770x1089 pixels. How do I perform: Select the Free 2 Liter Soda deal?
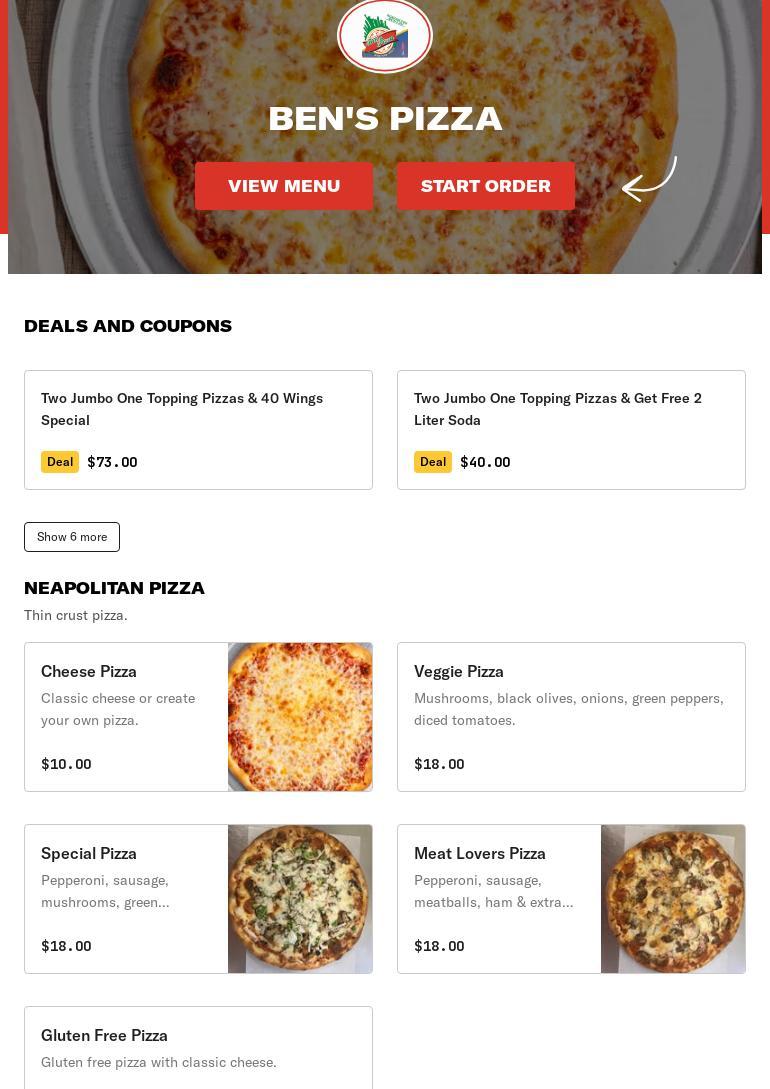coord(571,430)
